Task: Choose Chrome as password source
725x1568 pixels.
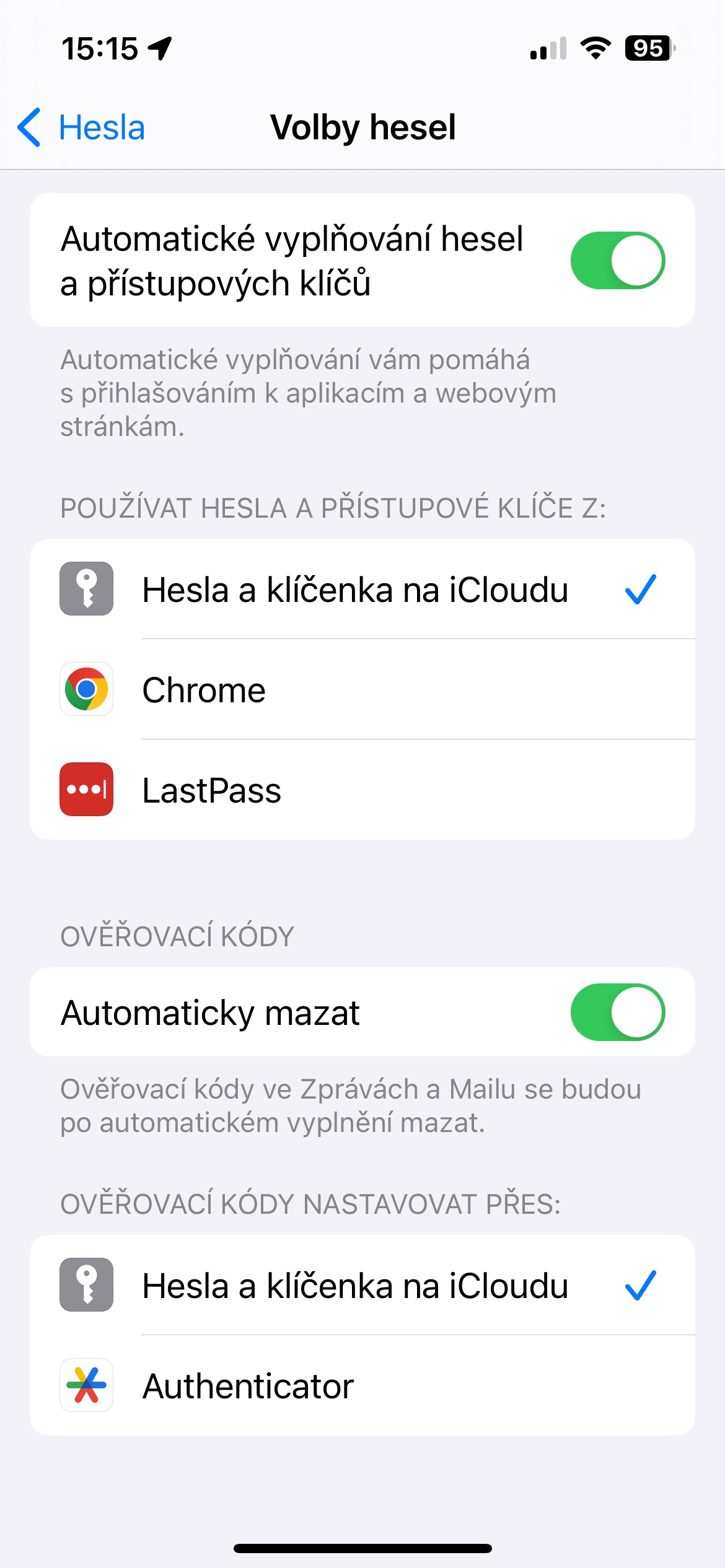Action: [x=362, y=689]
